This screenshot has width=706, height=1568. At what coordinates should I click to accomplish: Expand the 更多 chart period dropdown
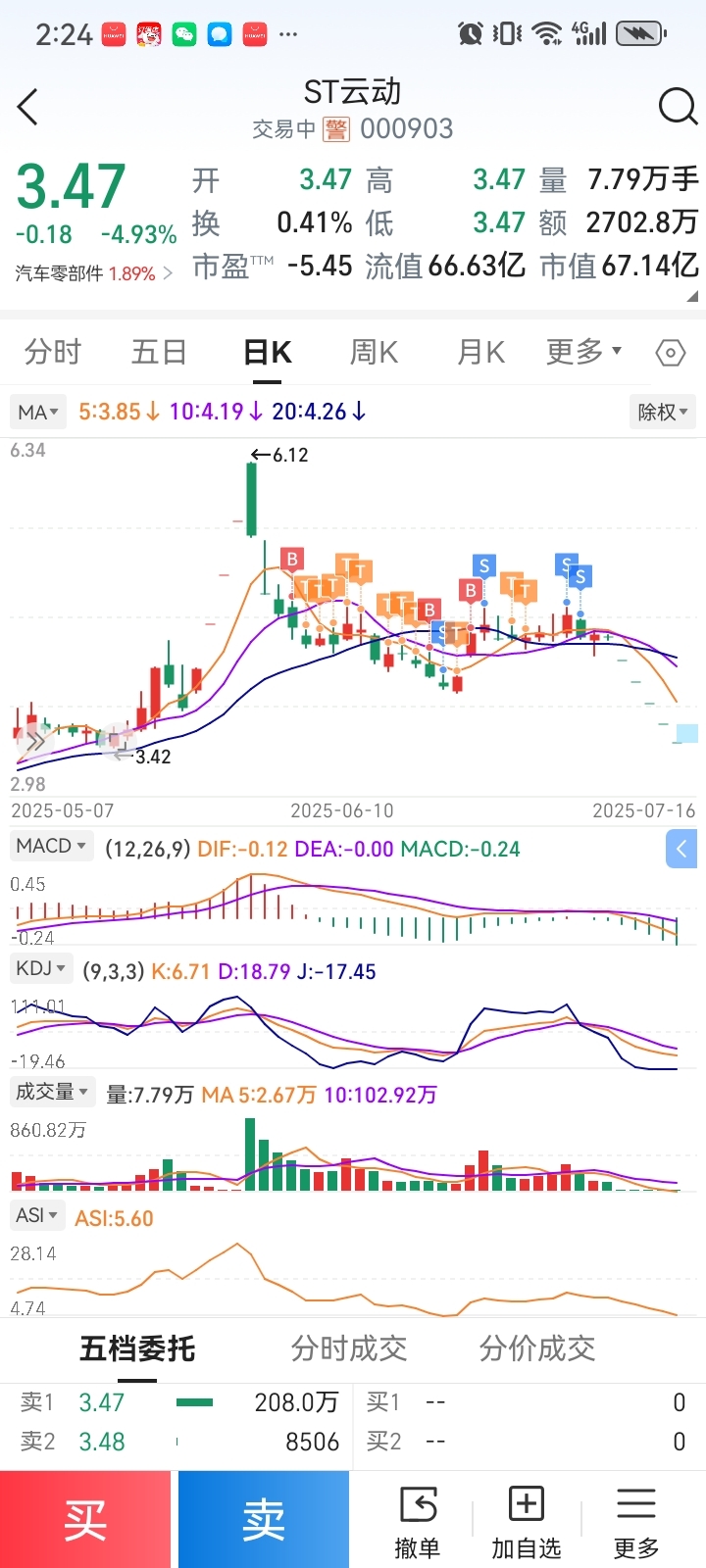(x=583, y=352)
